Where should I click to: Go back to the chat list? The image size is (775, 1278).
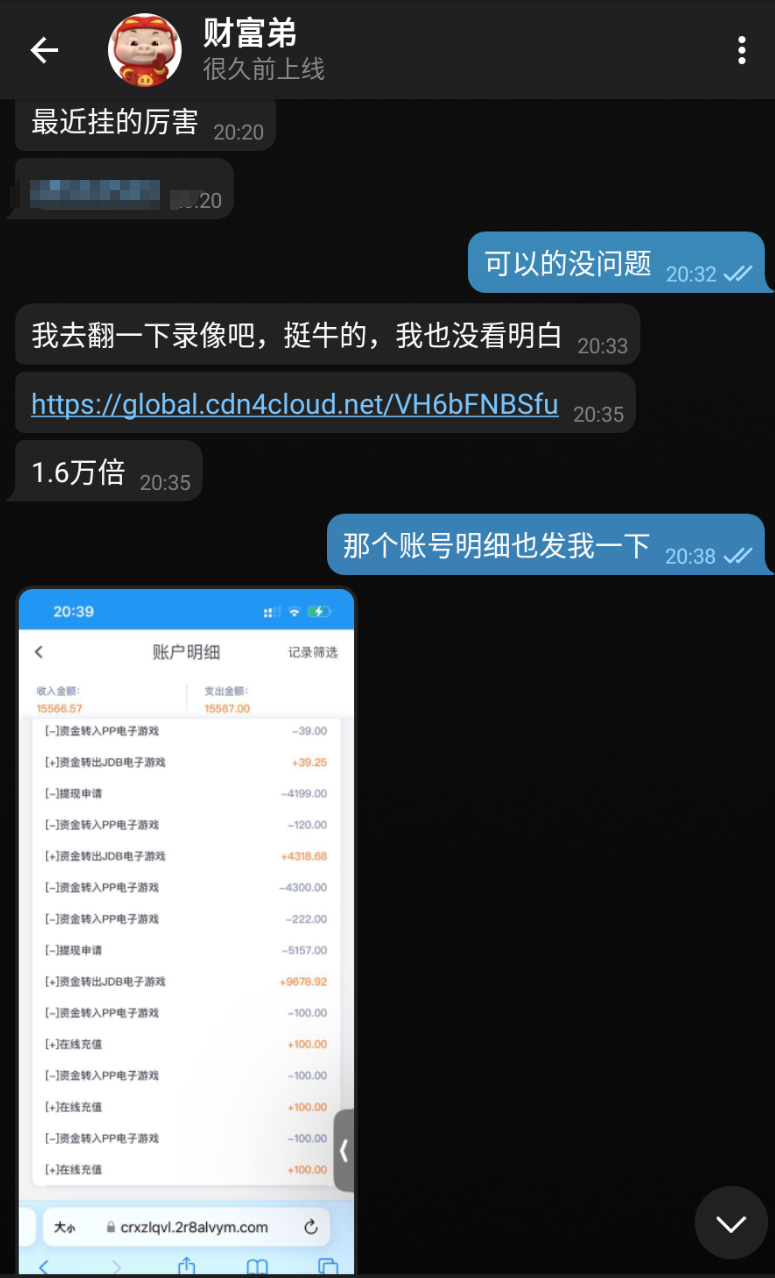coord(44,50)
